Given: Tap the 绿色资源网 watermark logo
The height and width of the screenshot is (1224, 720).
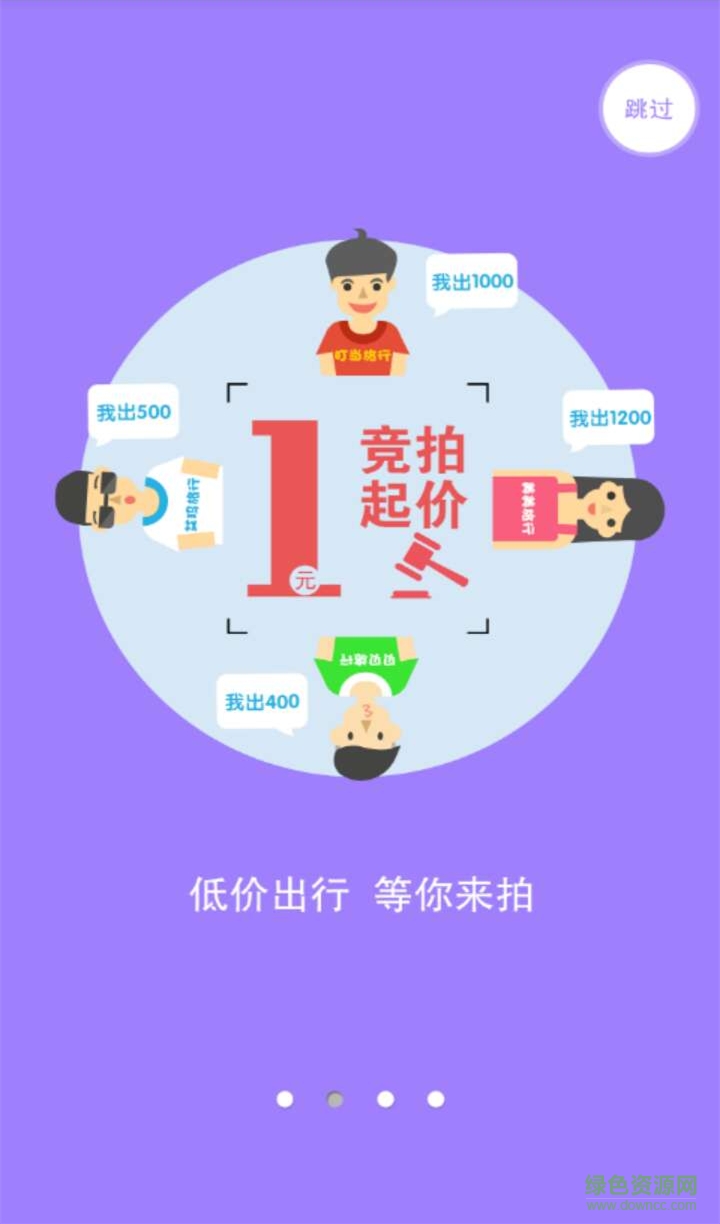Looking at the screenshot, I should (x=641, y=1182).
